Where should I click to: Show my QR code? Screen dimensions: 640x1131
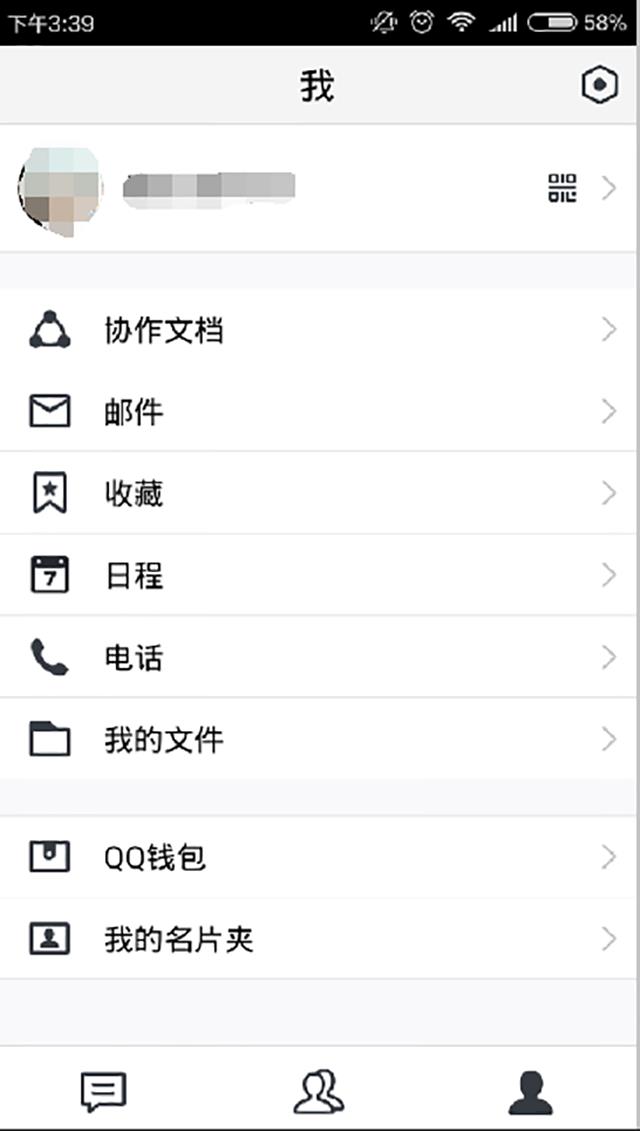pos(562,188)
